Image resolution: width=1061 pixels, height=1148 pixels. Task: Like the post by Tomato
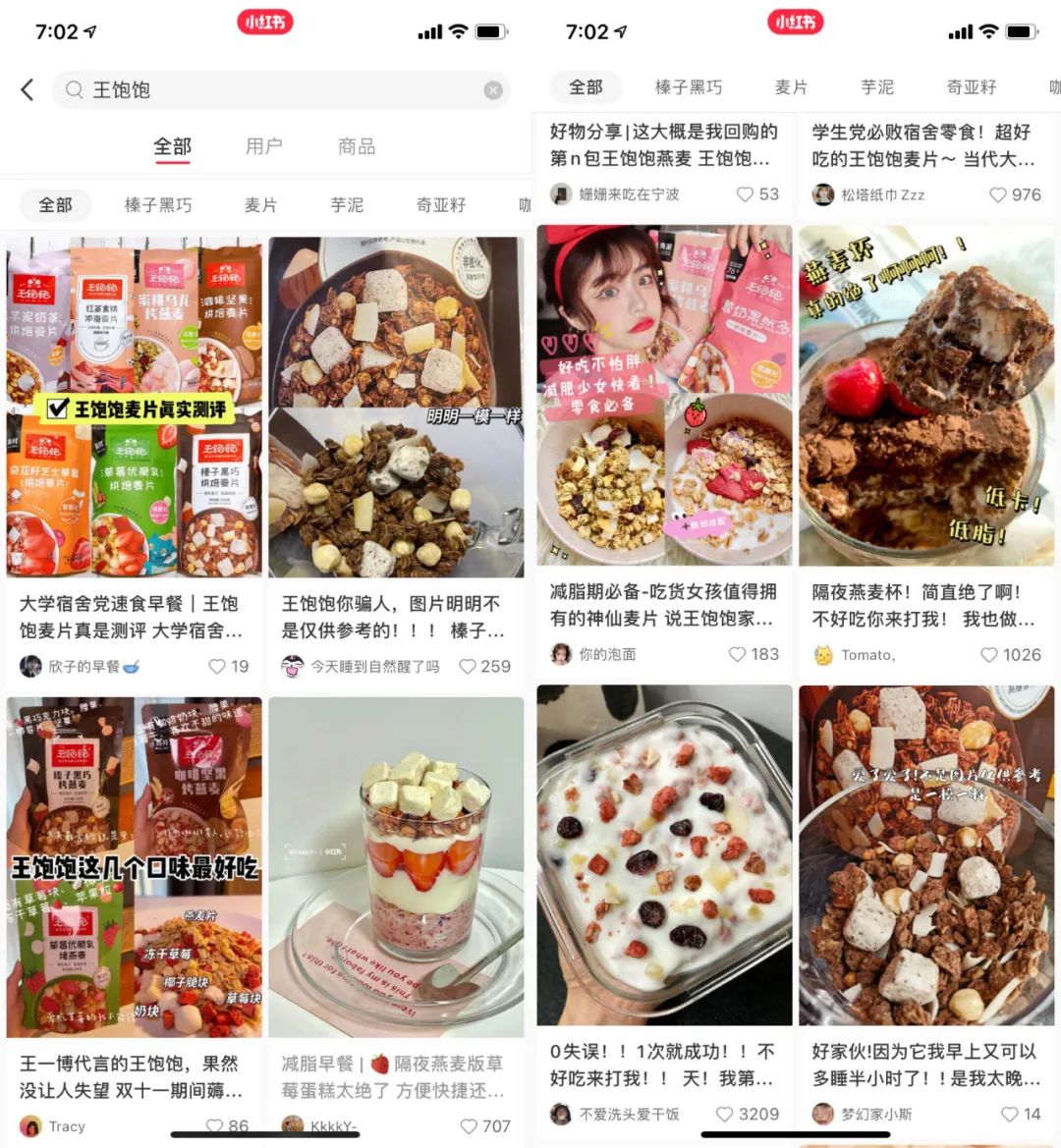pos(989,655)
